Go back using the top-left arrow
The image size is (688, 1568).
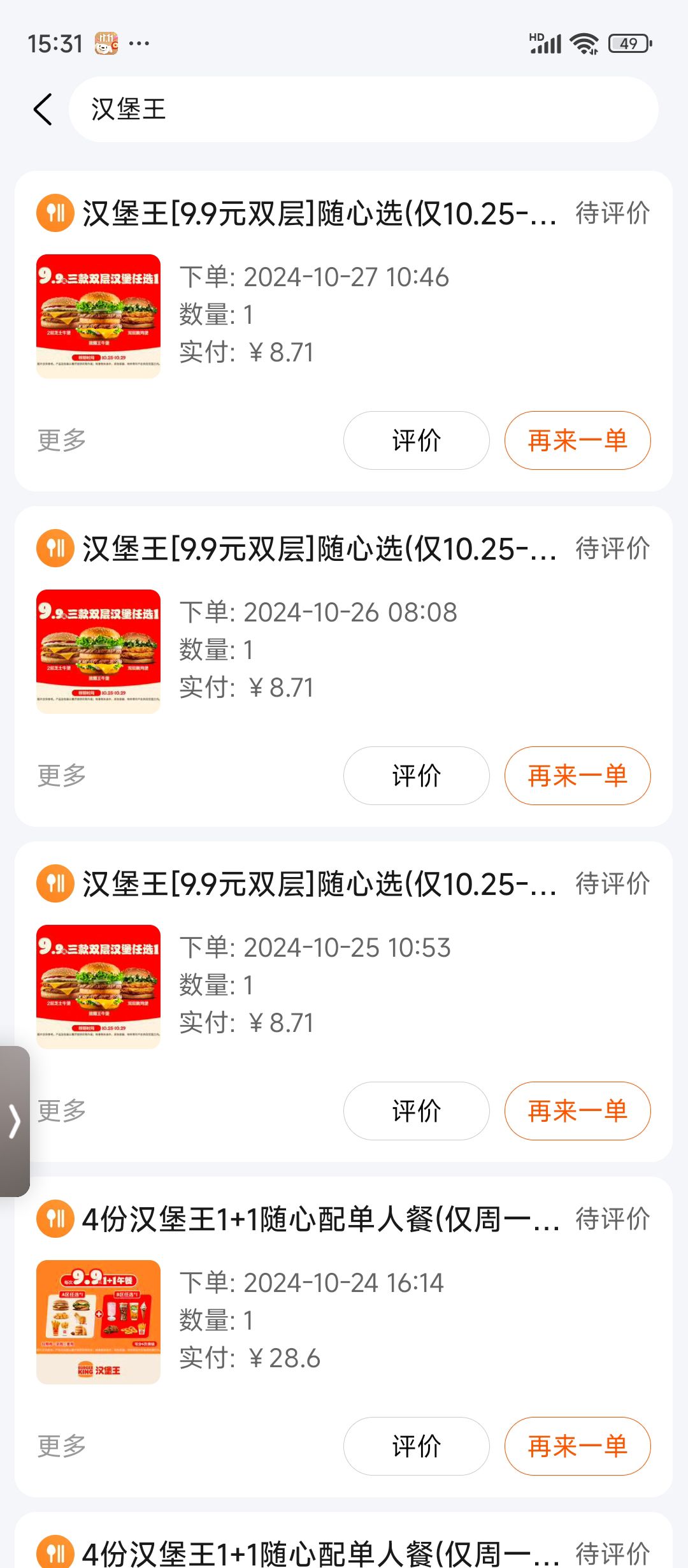tap(43, 110)
